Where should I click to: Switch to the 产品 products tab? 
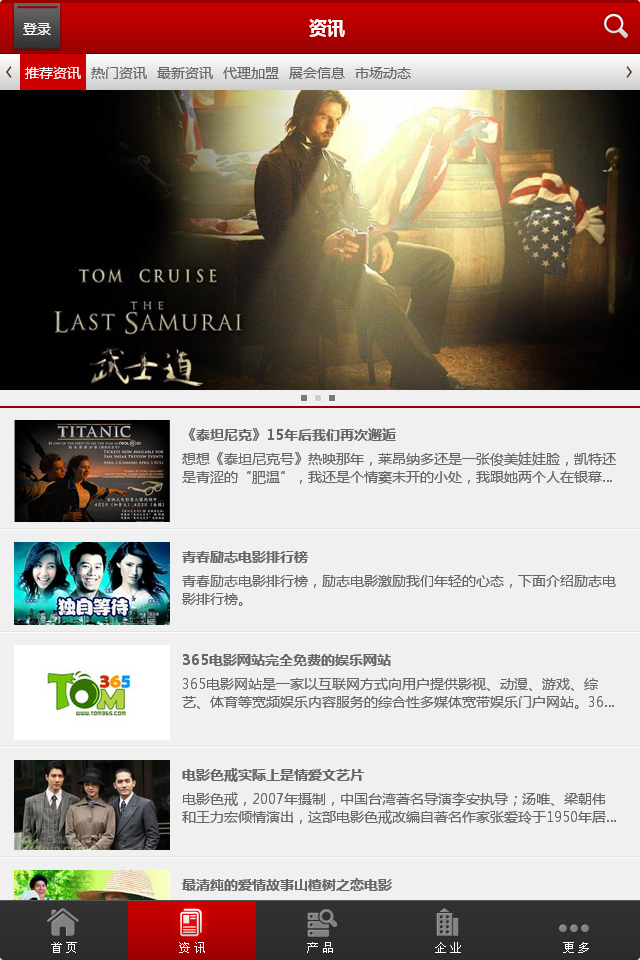click(x=320, y=931)
